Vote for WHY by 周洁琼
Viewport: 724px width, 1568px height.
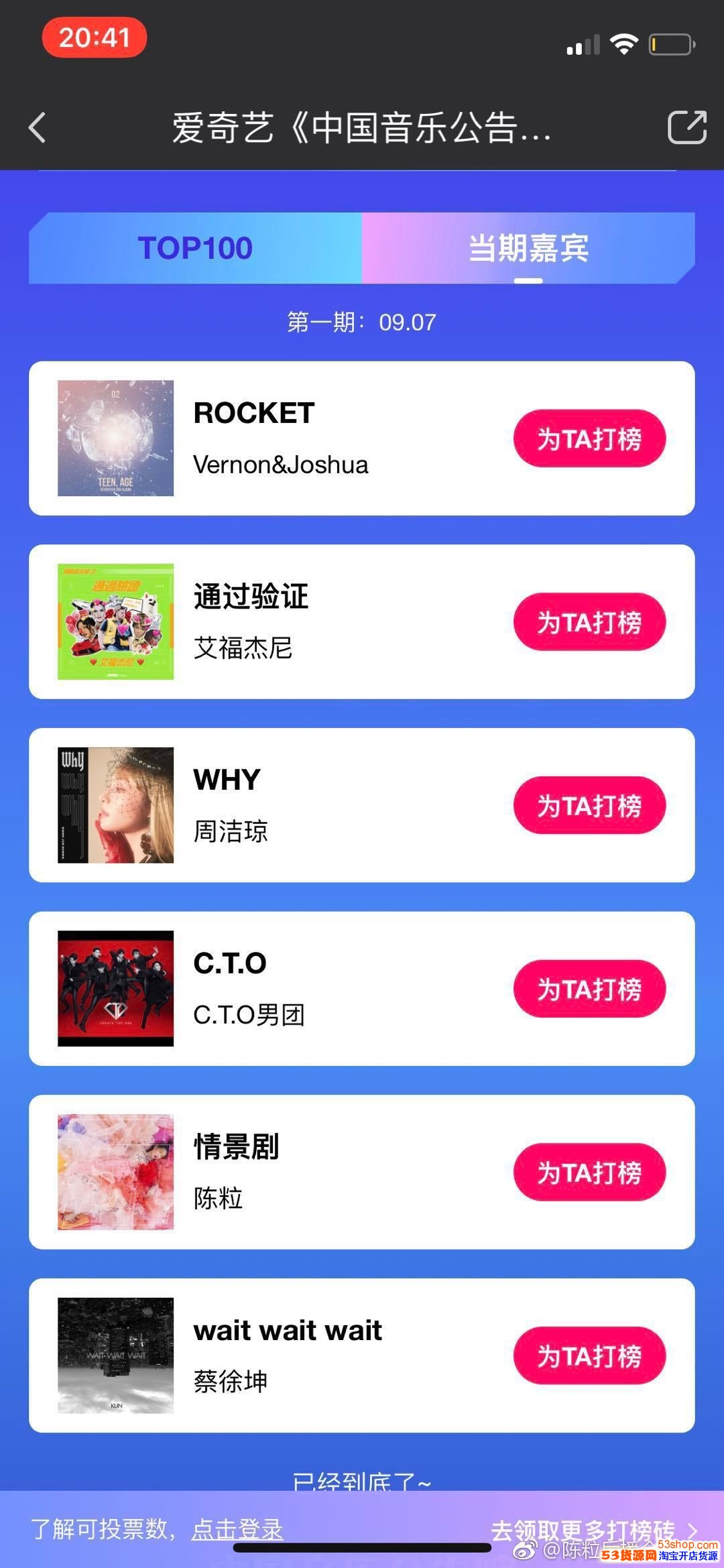[589, 805]
